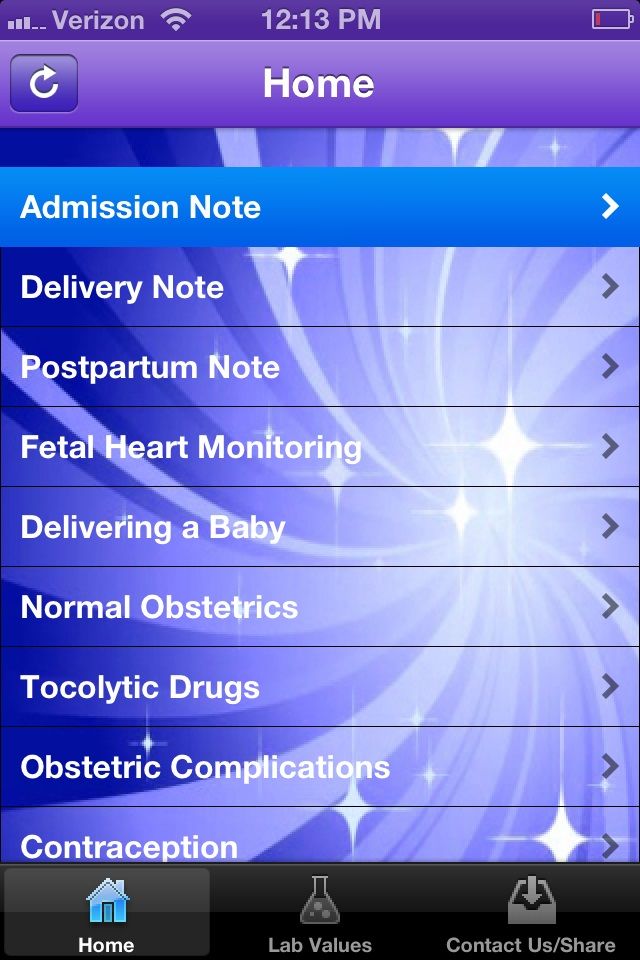
Task: Select Normal Obstetrics
Action: click(320, 607)
